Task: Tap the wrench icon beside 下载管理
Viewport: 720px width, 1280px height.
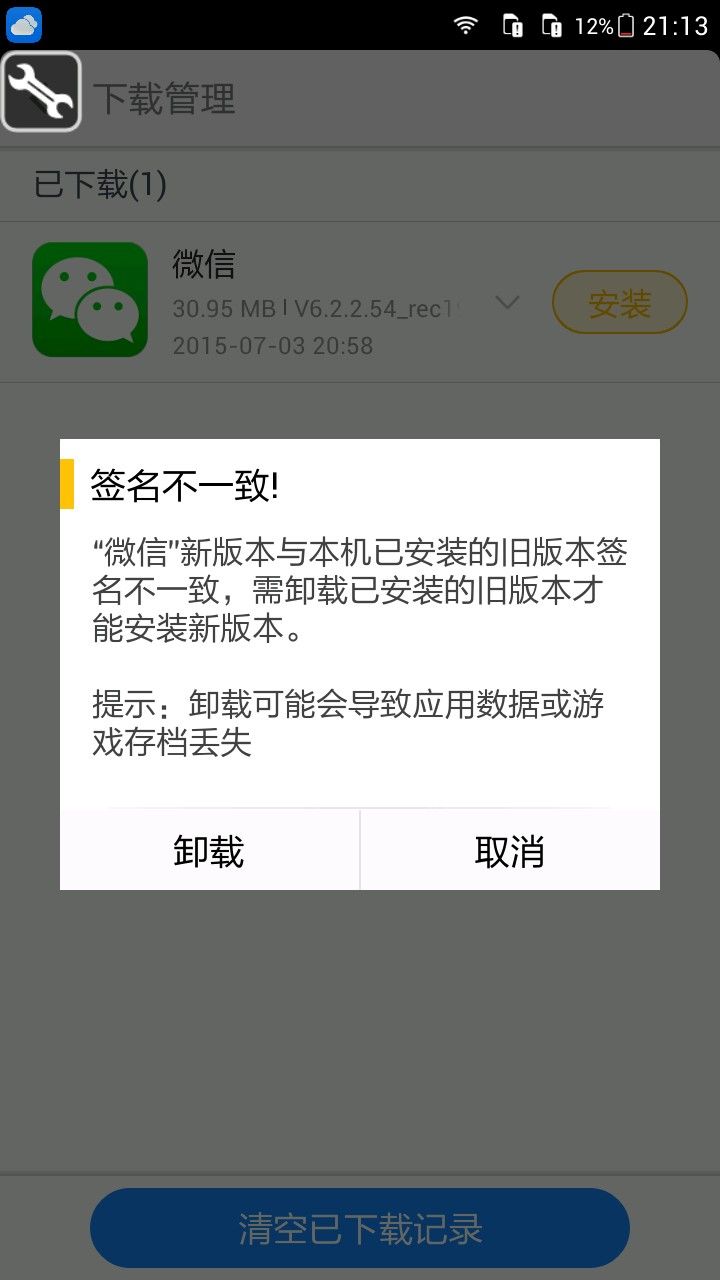Action: coord(41,92)
